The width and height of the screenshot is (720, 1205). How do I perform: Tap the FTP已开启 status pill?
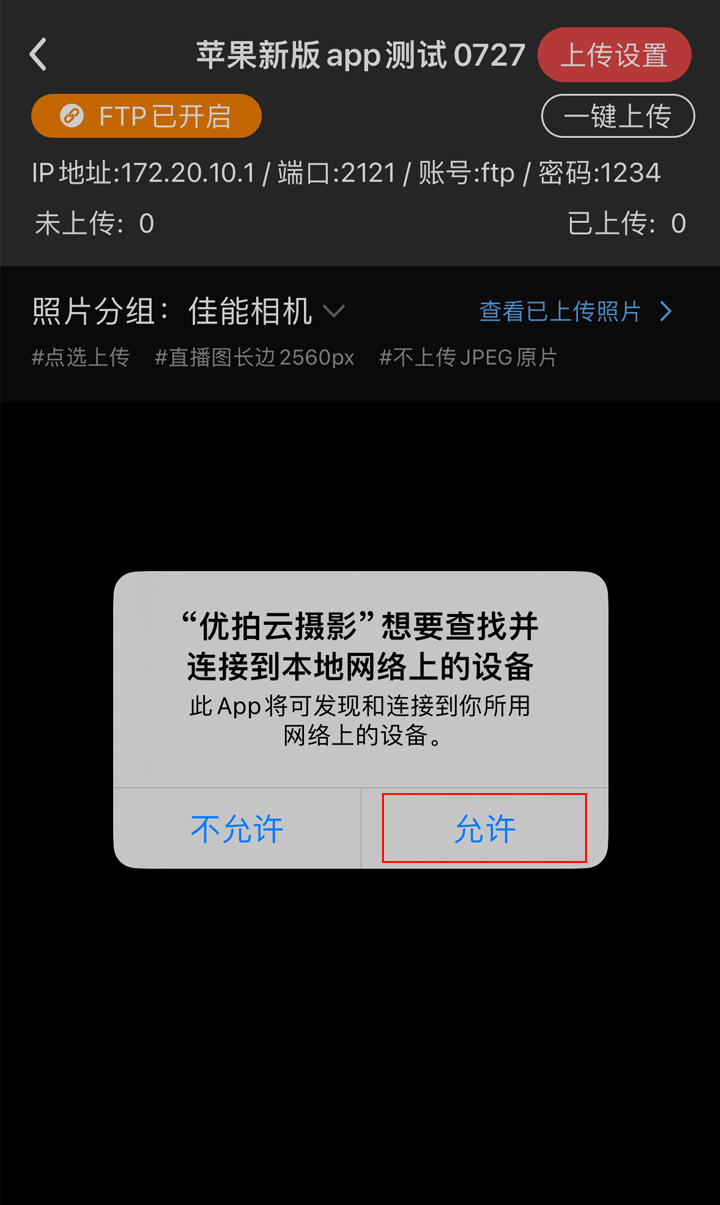(x=146, y=116)
